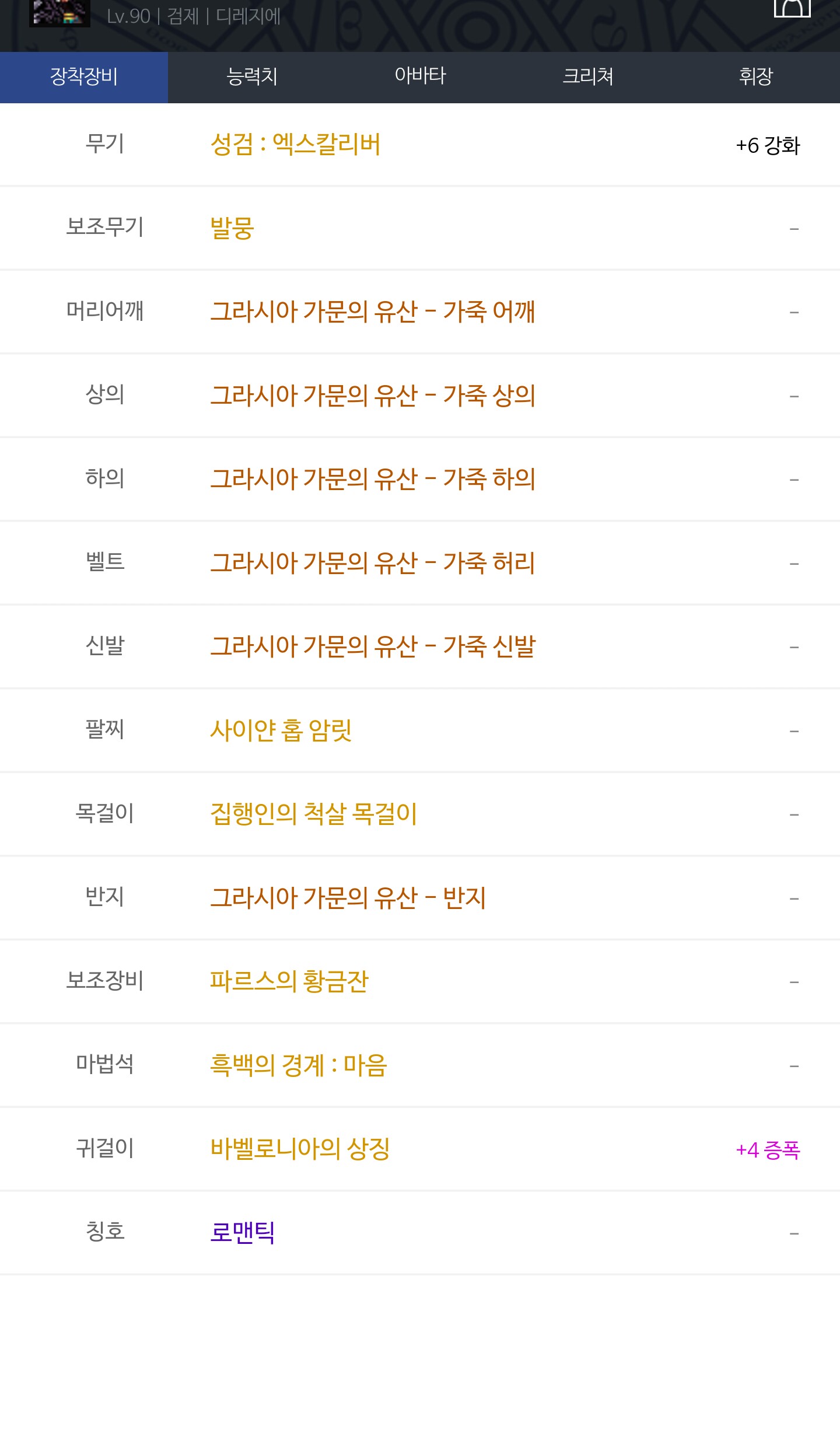Open weapon 성검 : 엑스칼리버
The image size is (840, 1437).
point(295,144)
